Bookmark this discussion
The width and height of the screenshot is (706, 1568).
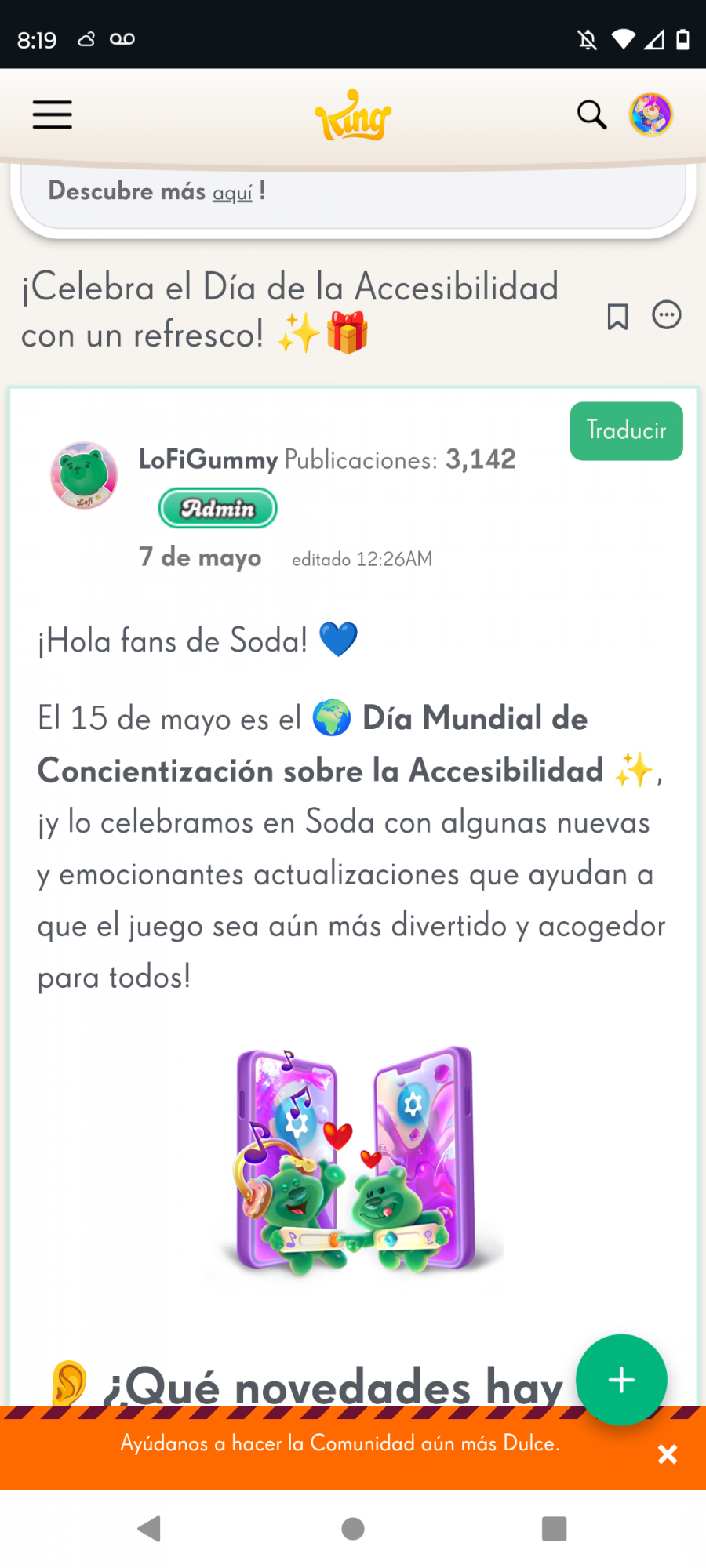(x=617, y=317)
